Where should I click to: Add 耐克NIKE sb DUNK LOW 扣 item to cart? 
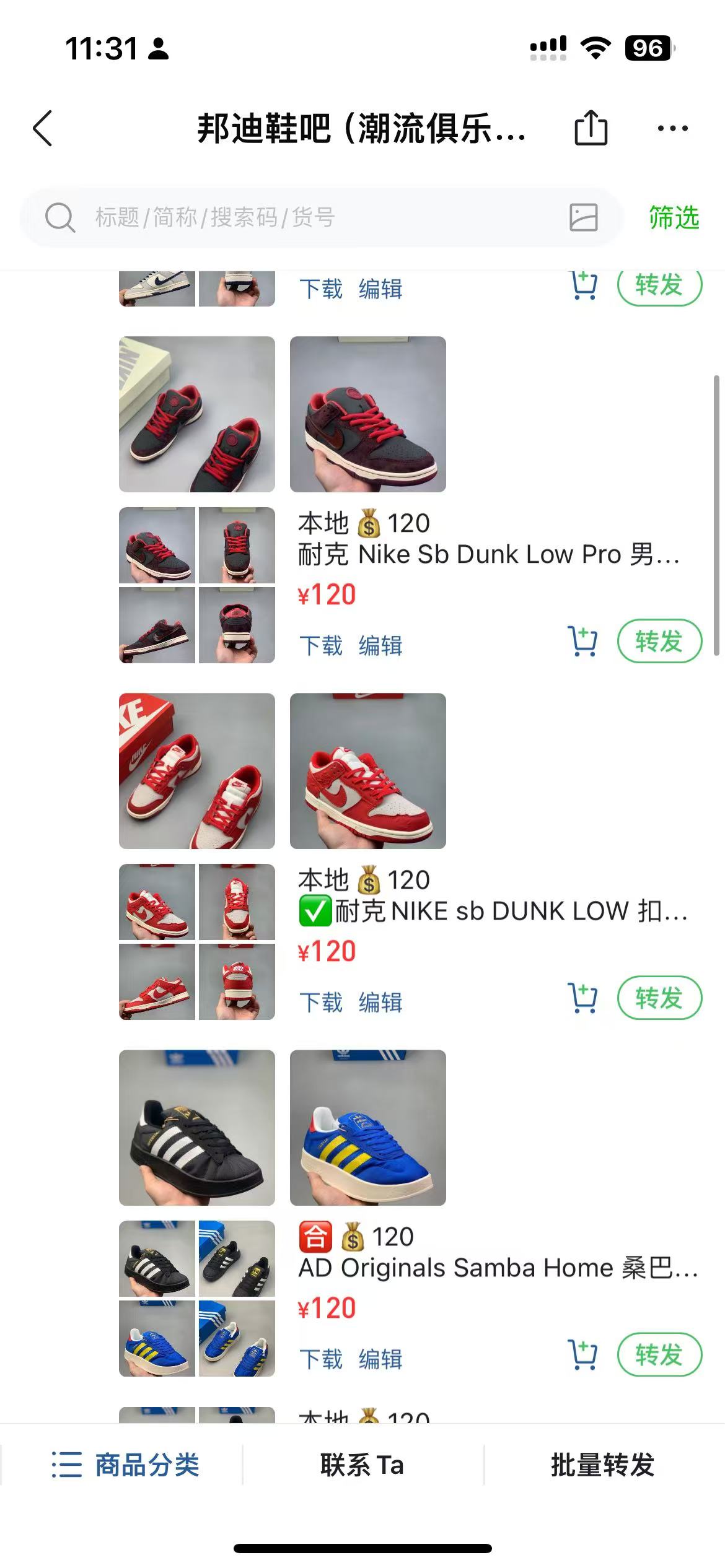(582, 998)
